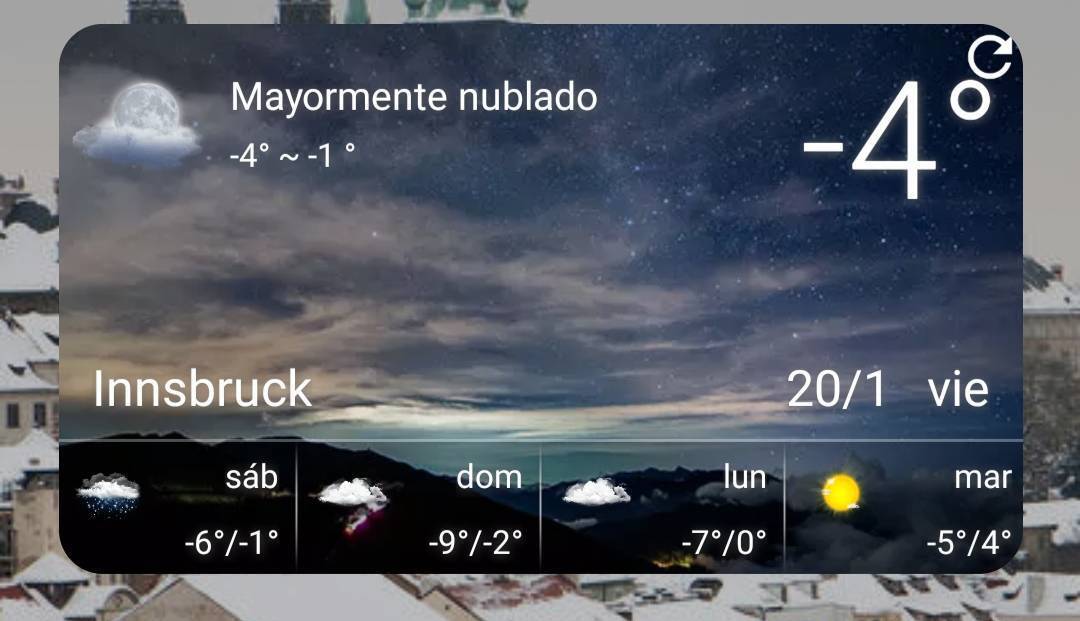Open Monday's (lun) forecast
This screenshot has width=1080, height=621.
coord(663,507)
